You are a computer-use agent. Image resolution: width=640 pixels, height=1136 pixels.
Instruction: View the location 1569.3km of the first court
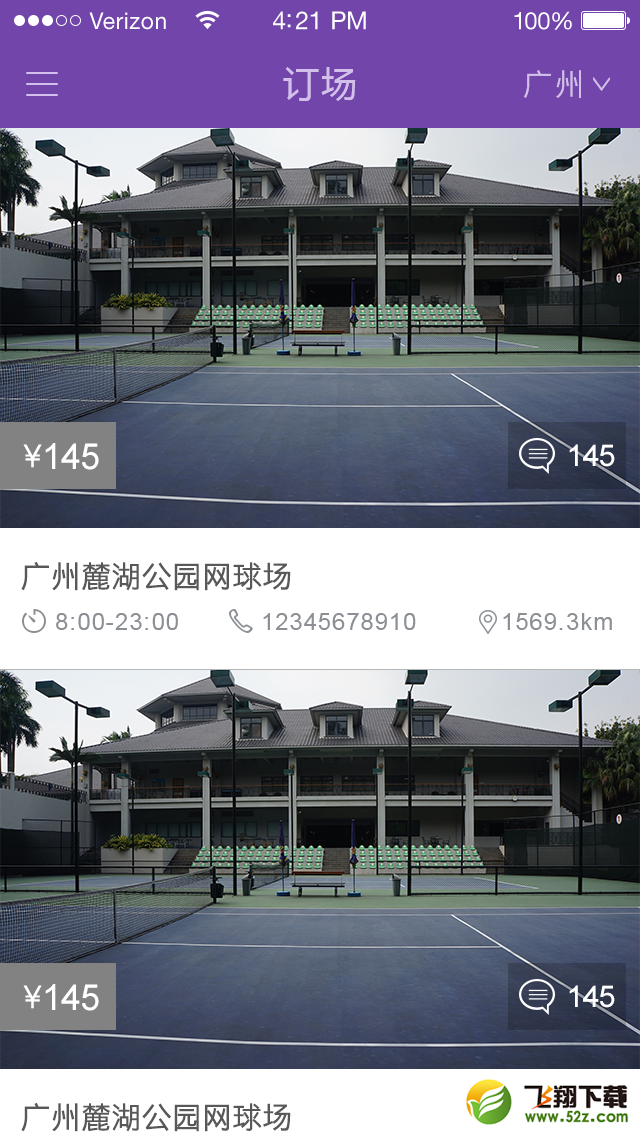(x=546, y=622)
